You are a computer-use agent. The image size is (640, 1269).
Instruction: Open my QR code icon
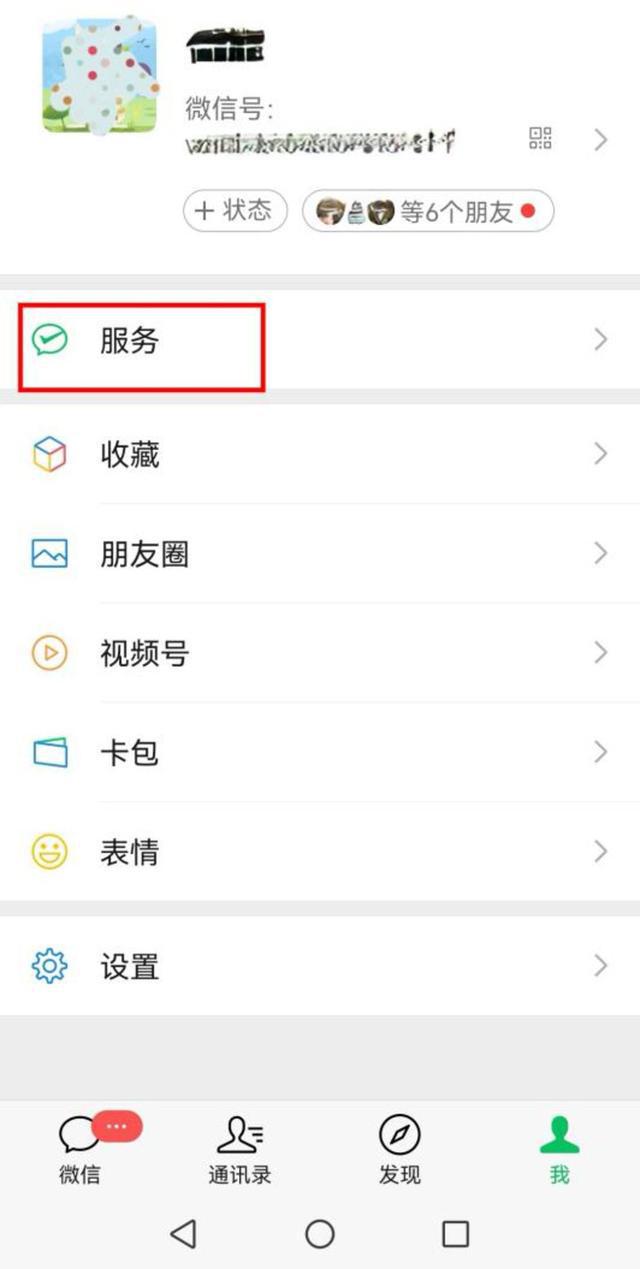541,139
